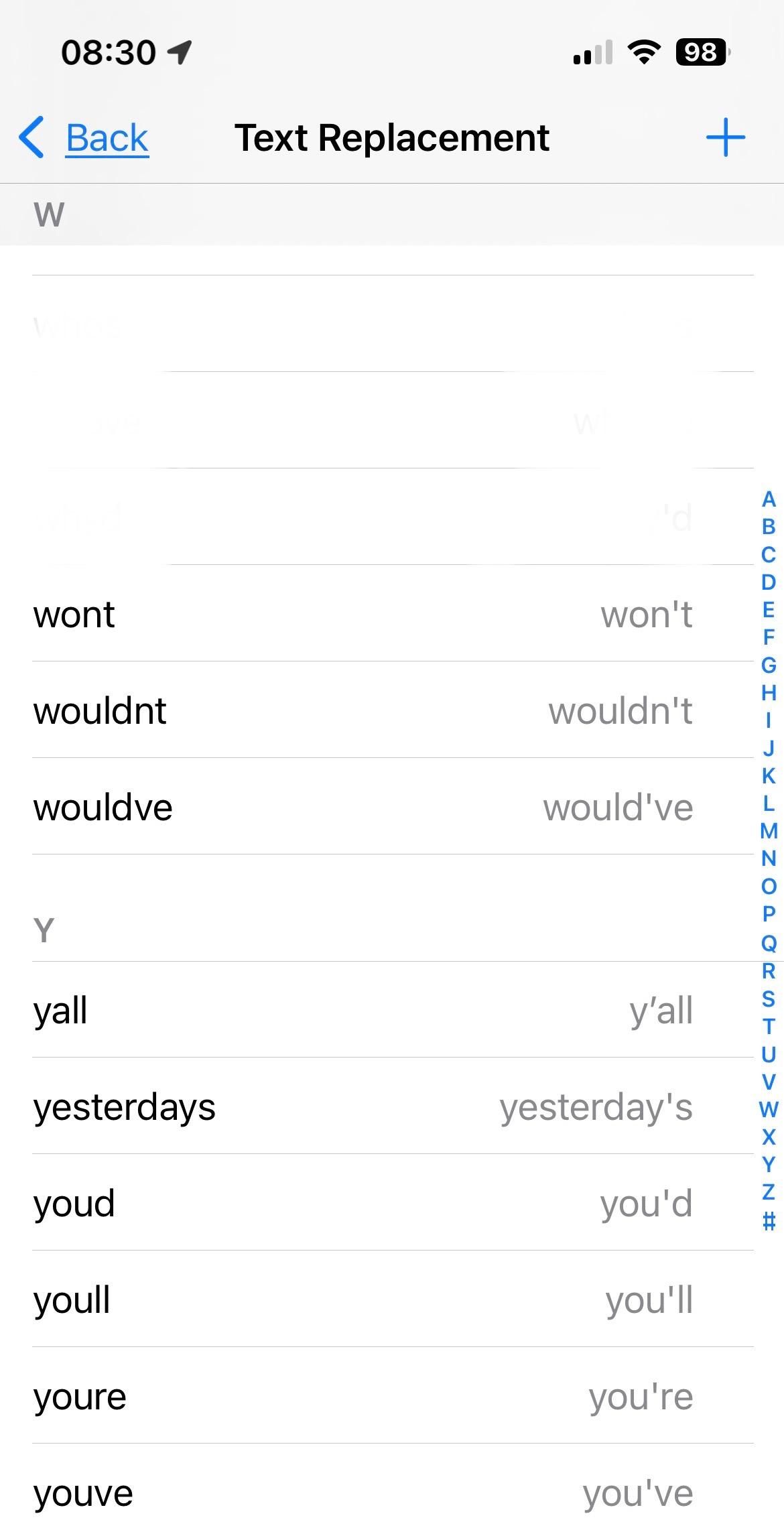Jump to the # section in index
Screen dimensions: 784x1530
point(769,1220)
